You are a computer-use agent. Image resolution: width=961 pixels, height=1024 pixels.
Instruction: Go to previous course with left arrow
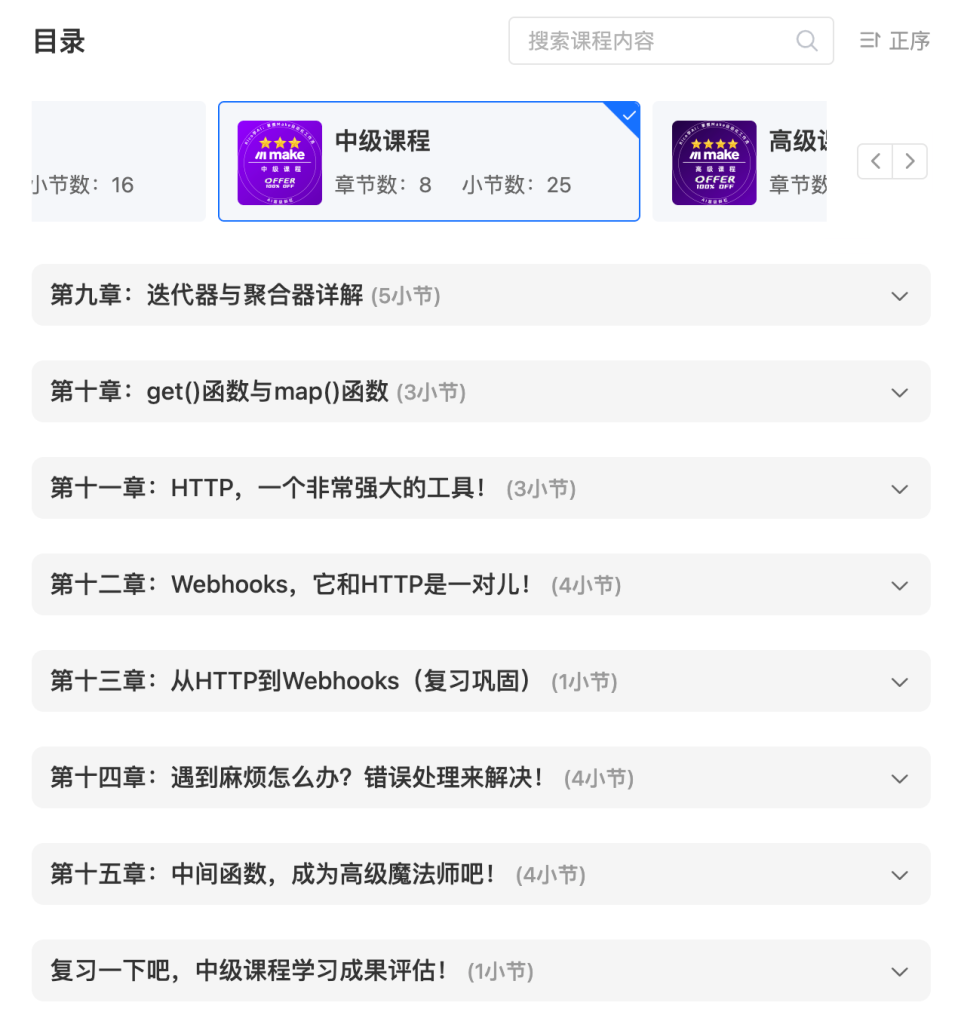coord(876,161)
